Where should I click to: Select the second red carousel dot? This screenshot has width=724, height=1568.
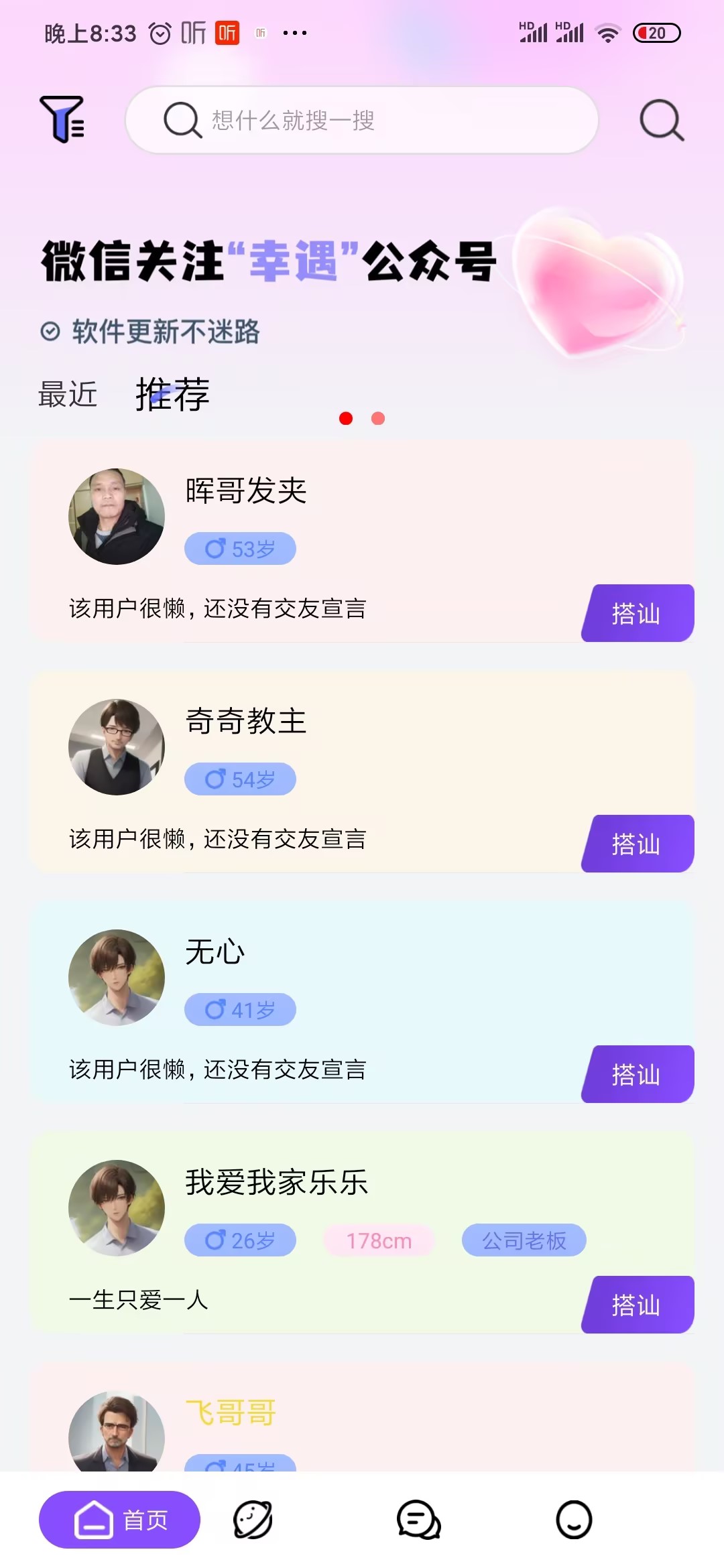pos(378,418)
